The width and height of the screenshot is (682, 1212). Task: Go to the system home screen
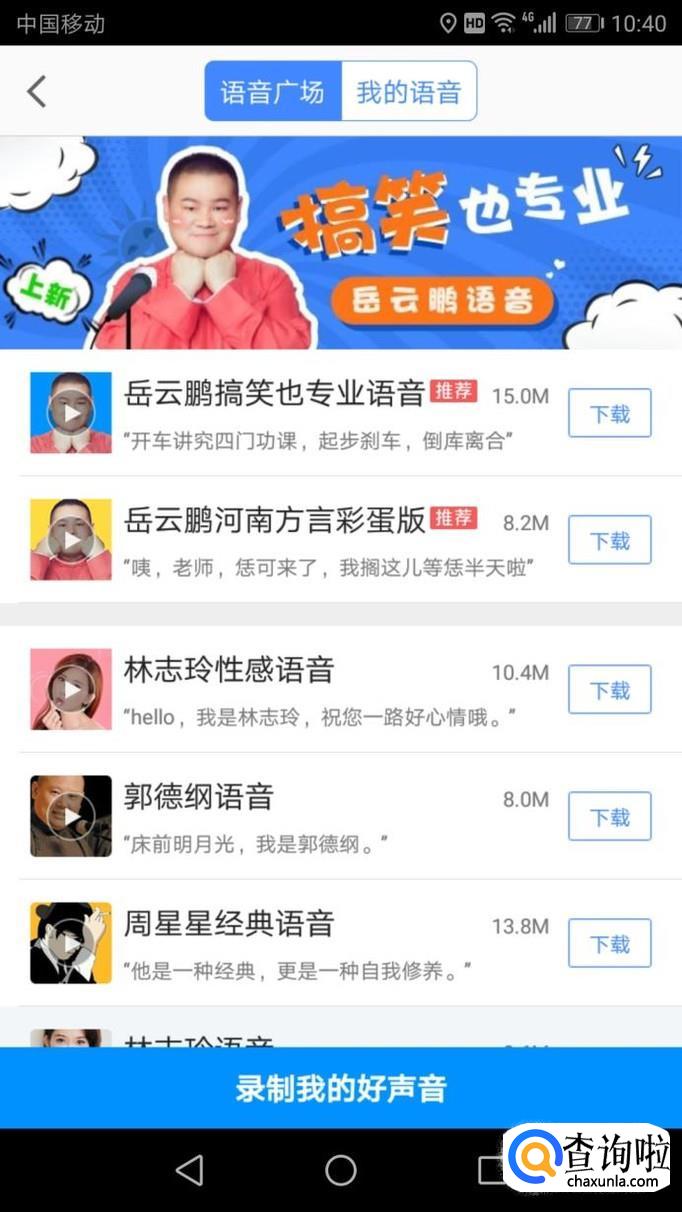tap(341, 1170)
